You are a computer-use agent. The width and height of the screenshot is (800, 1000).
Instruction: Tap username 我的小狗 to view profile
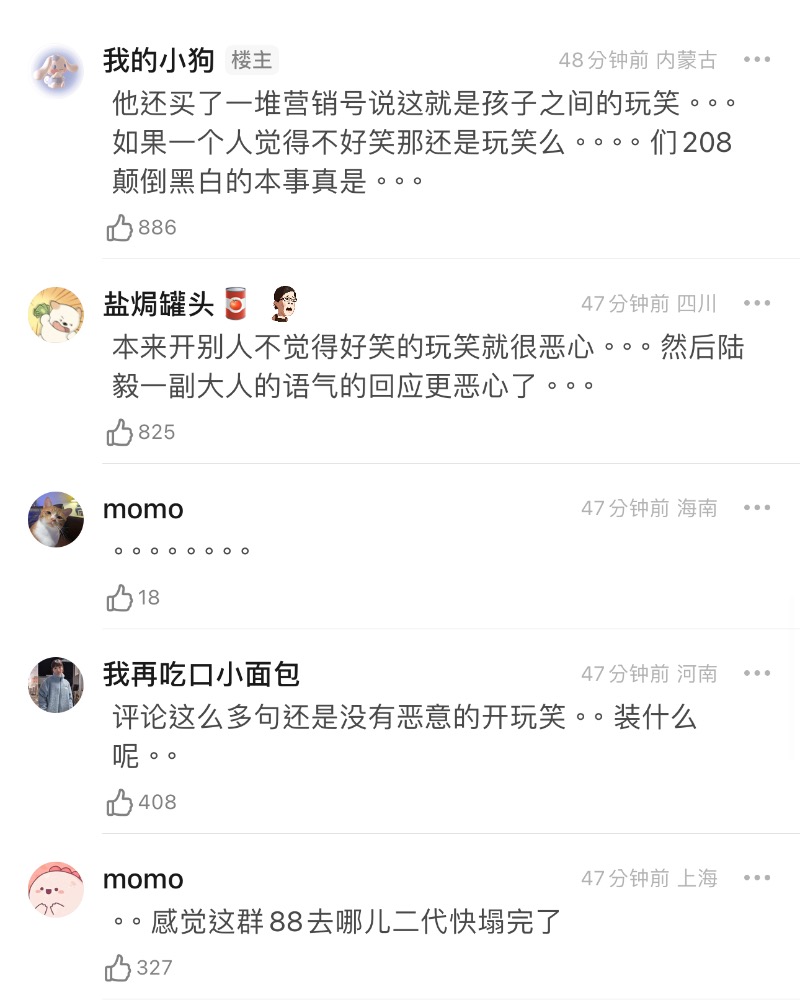[x=158, y=60]
